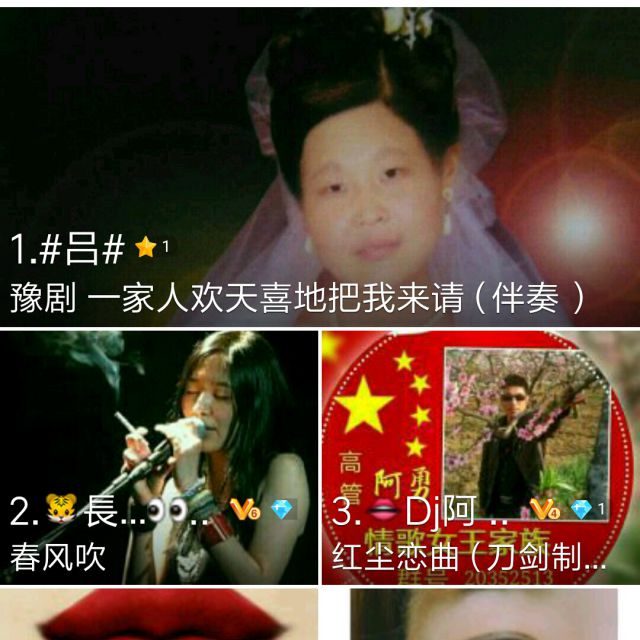Open the rank 2 tile 春风吹
The width and height of the screenshot is (640, 640).
click(x=158, y=455)
